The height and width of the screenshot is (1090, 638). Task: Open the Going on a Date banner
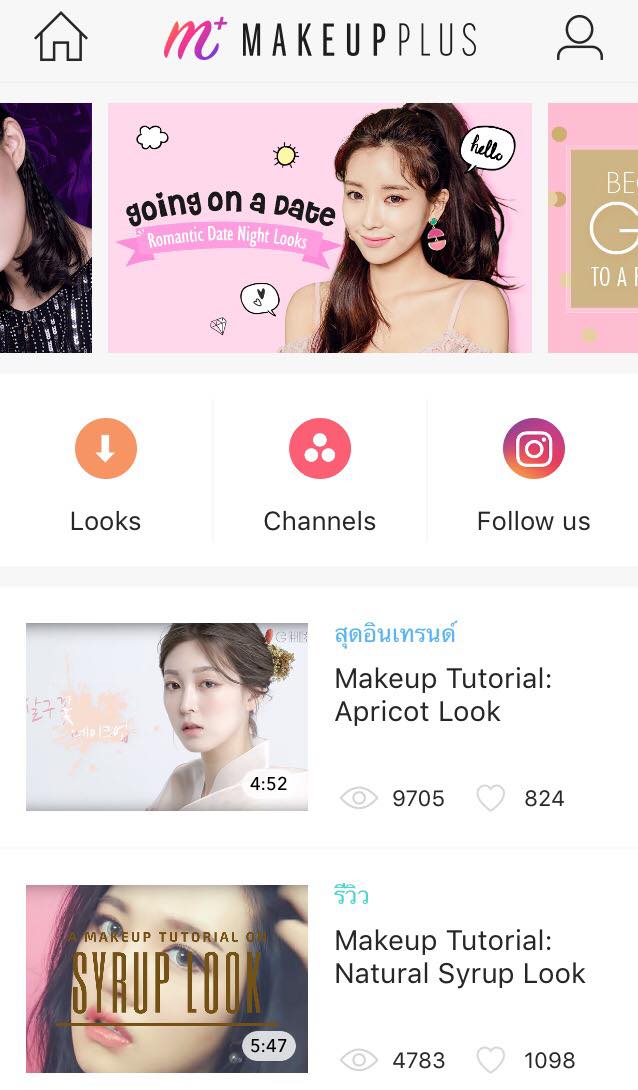(x=320, y=228)
